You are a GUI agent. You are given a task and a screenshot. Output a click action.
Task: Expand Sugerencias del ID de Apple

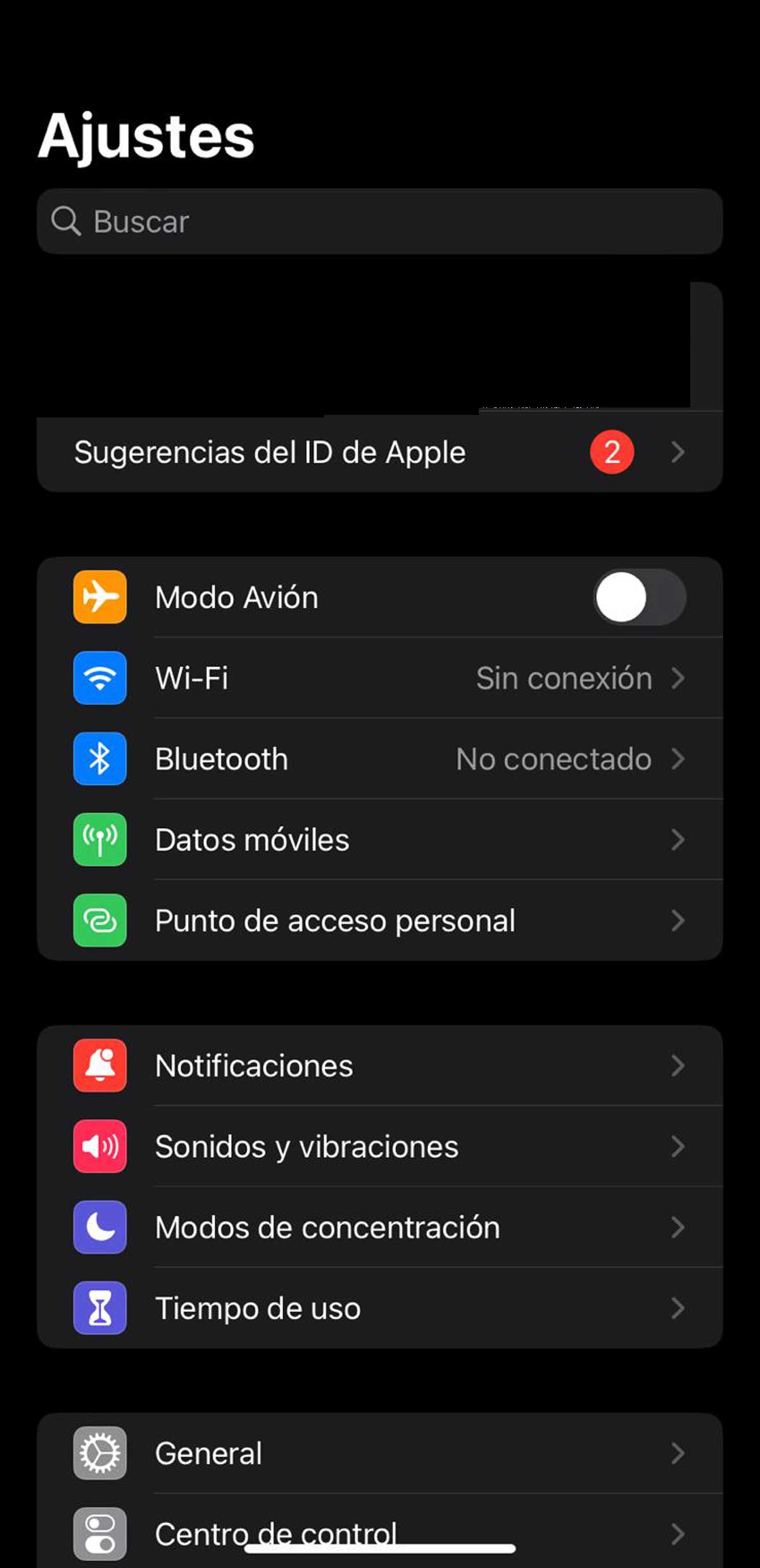pyautogui.click(x=380, y=452)
